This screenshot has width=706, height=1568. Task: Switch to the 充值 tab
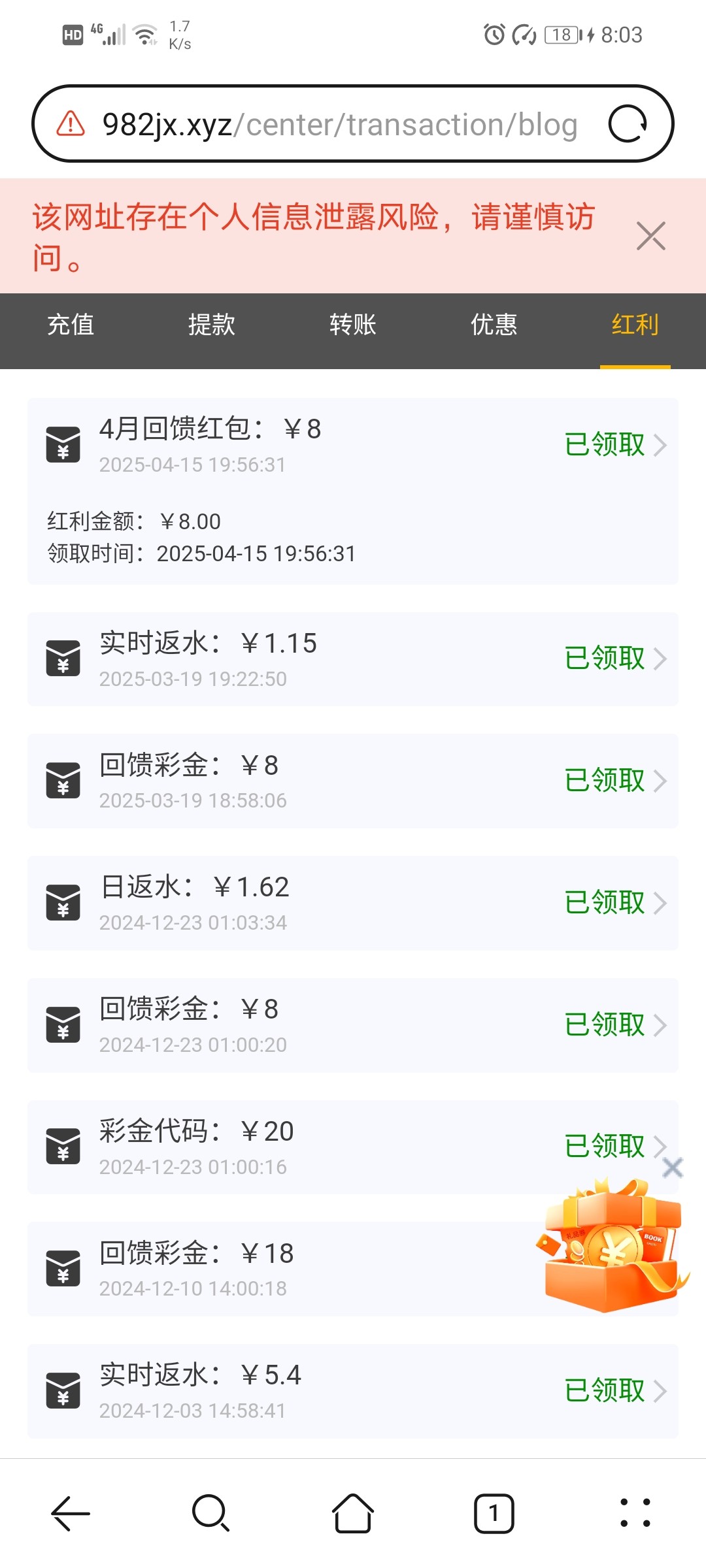(71, 325)
